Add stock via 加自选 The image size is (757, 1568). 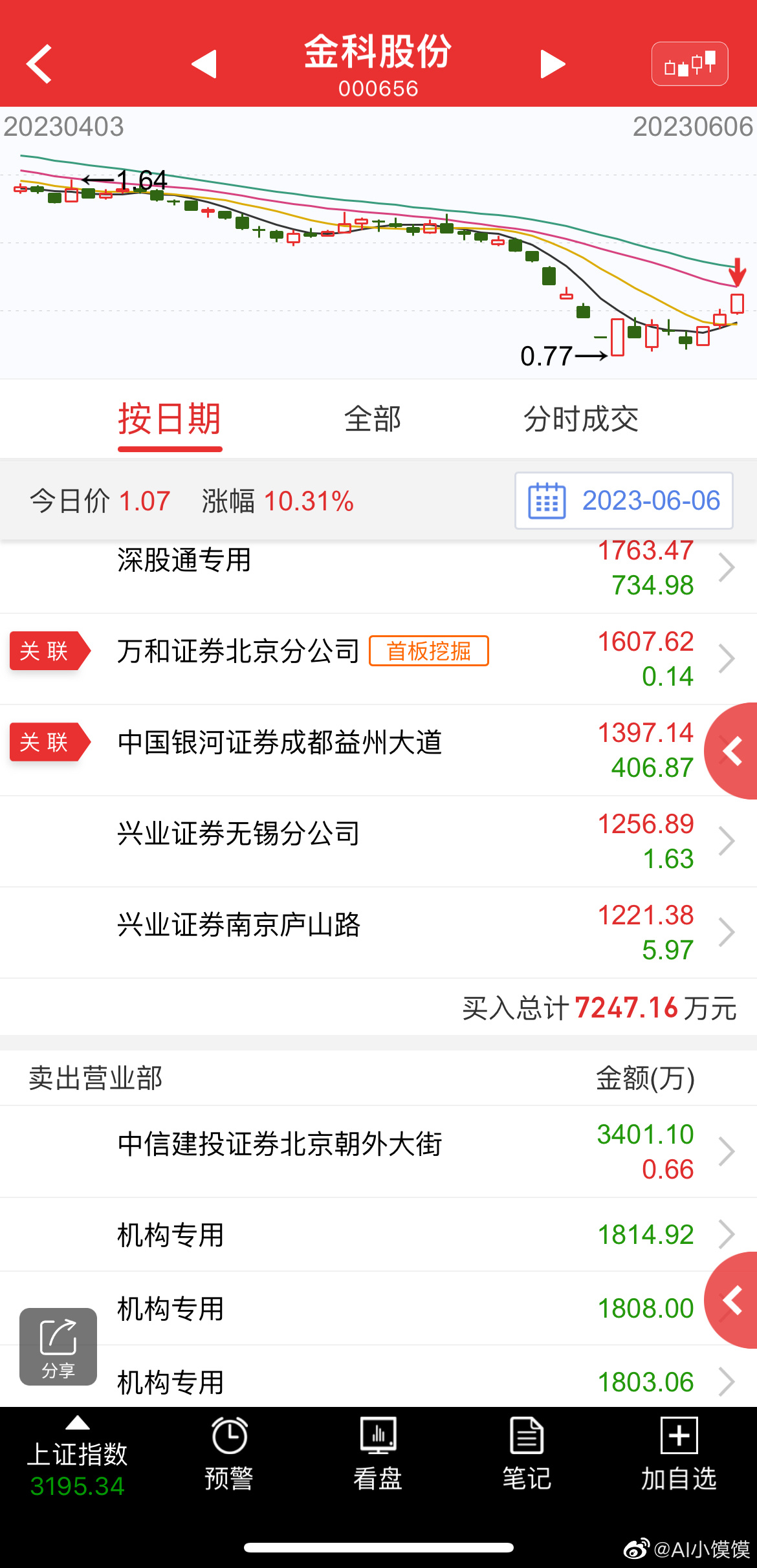(679, 1453)
